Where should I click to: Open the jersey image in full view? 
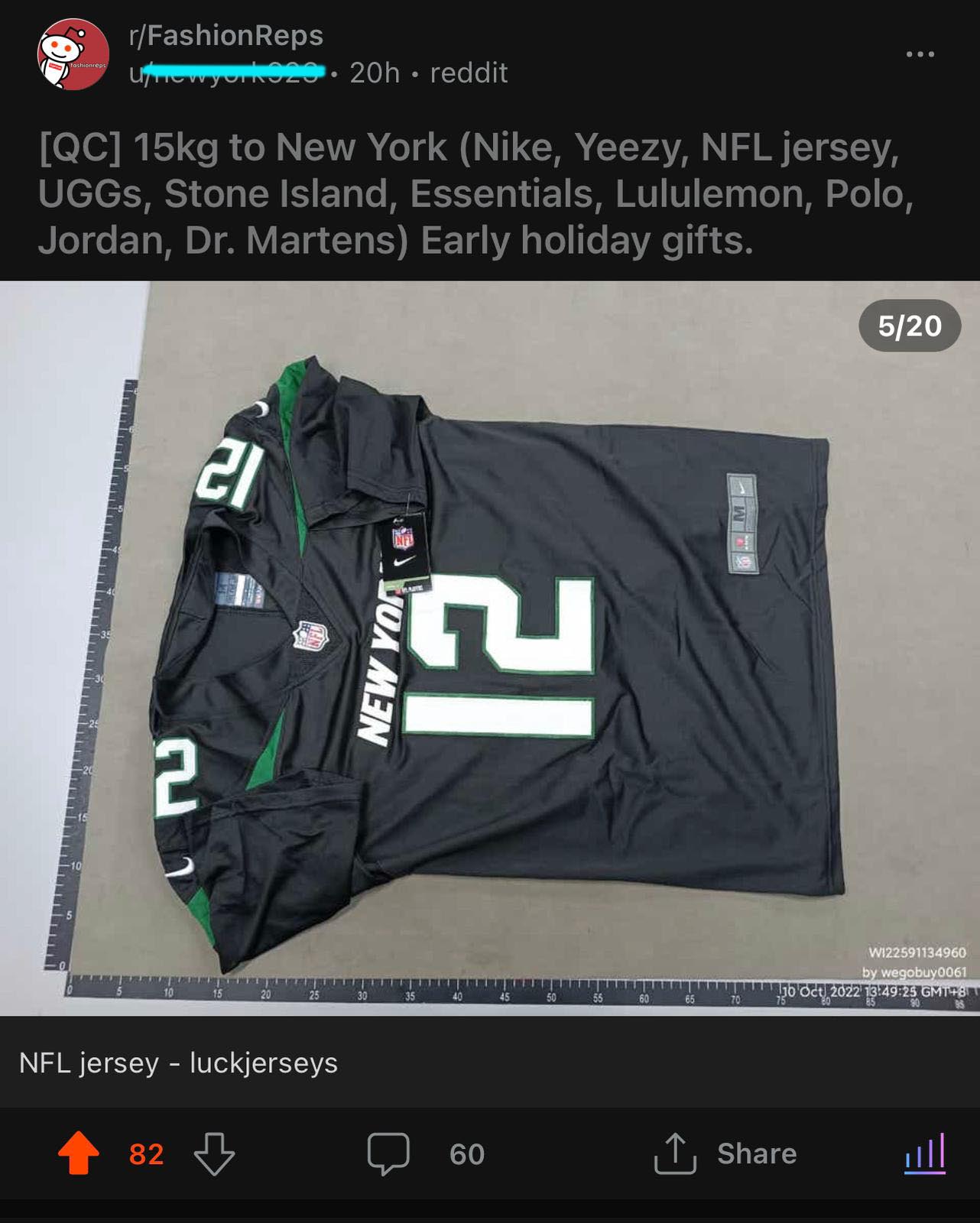coord(489,648)
